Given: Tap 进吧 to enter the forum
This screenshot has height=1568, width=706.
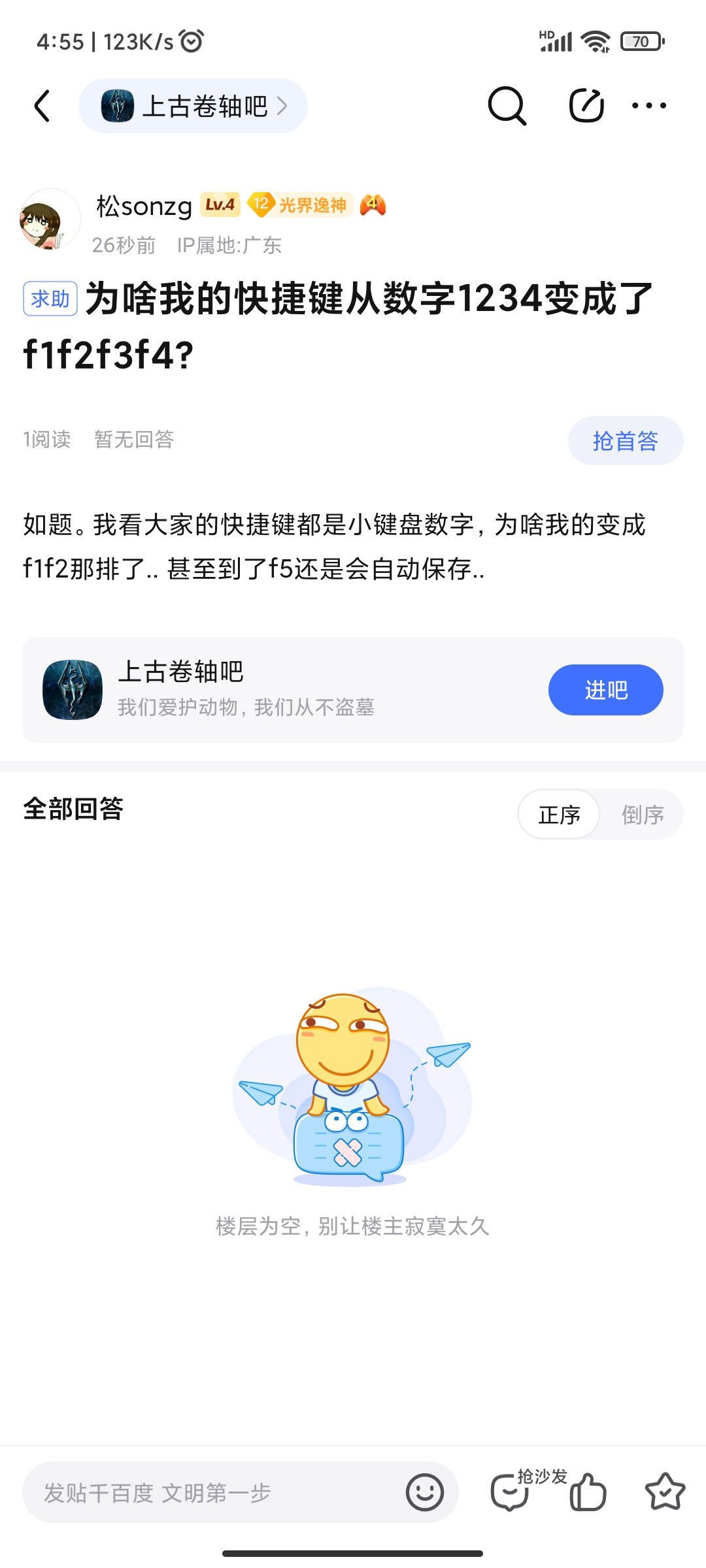Looking at the screenshot, I should coord(605,690).
